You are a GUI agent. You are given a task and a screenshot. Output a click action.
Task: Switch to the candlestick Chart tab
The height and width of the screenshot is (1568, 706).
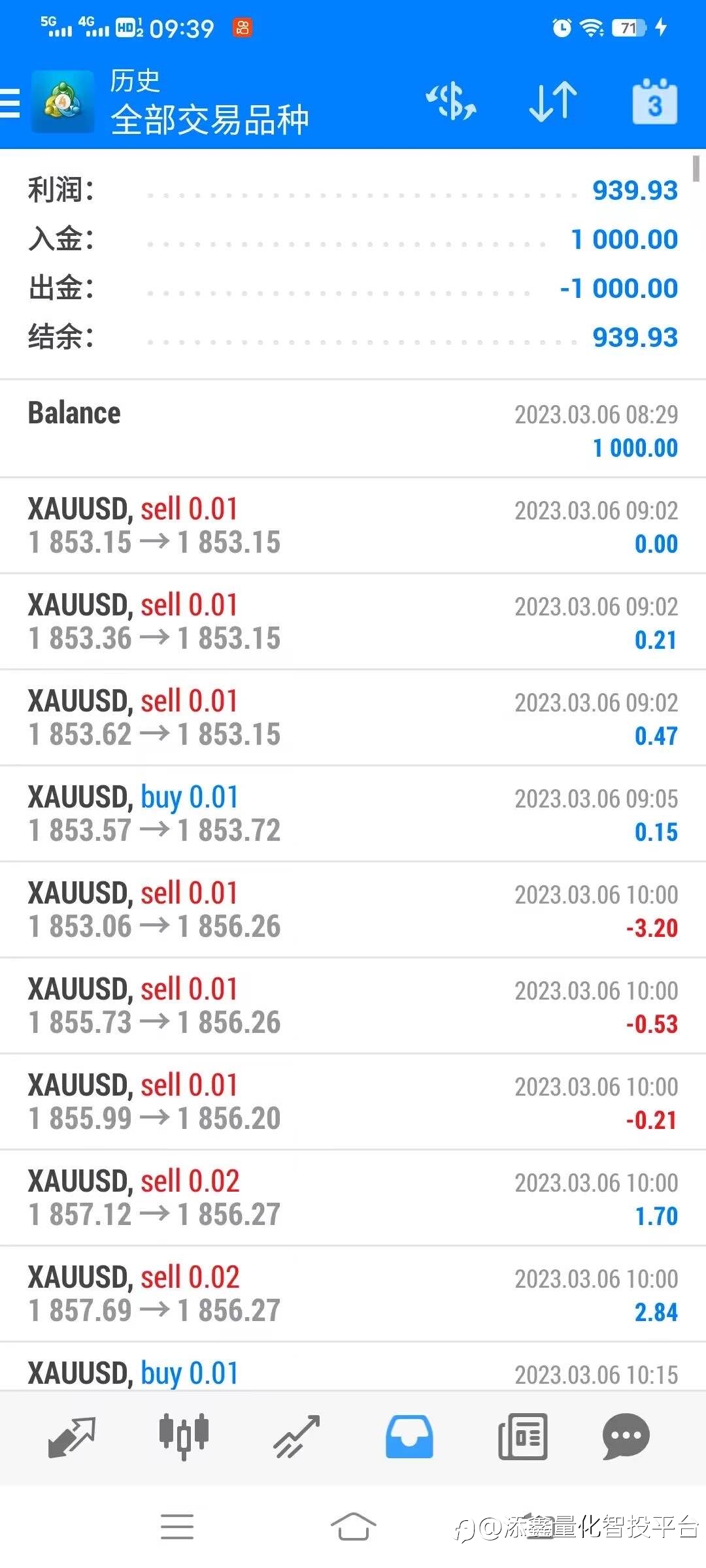[x=184, y=1437]
